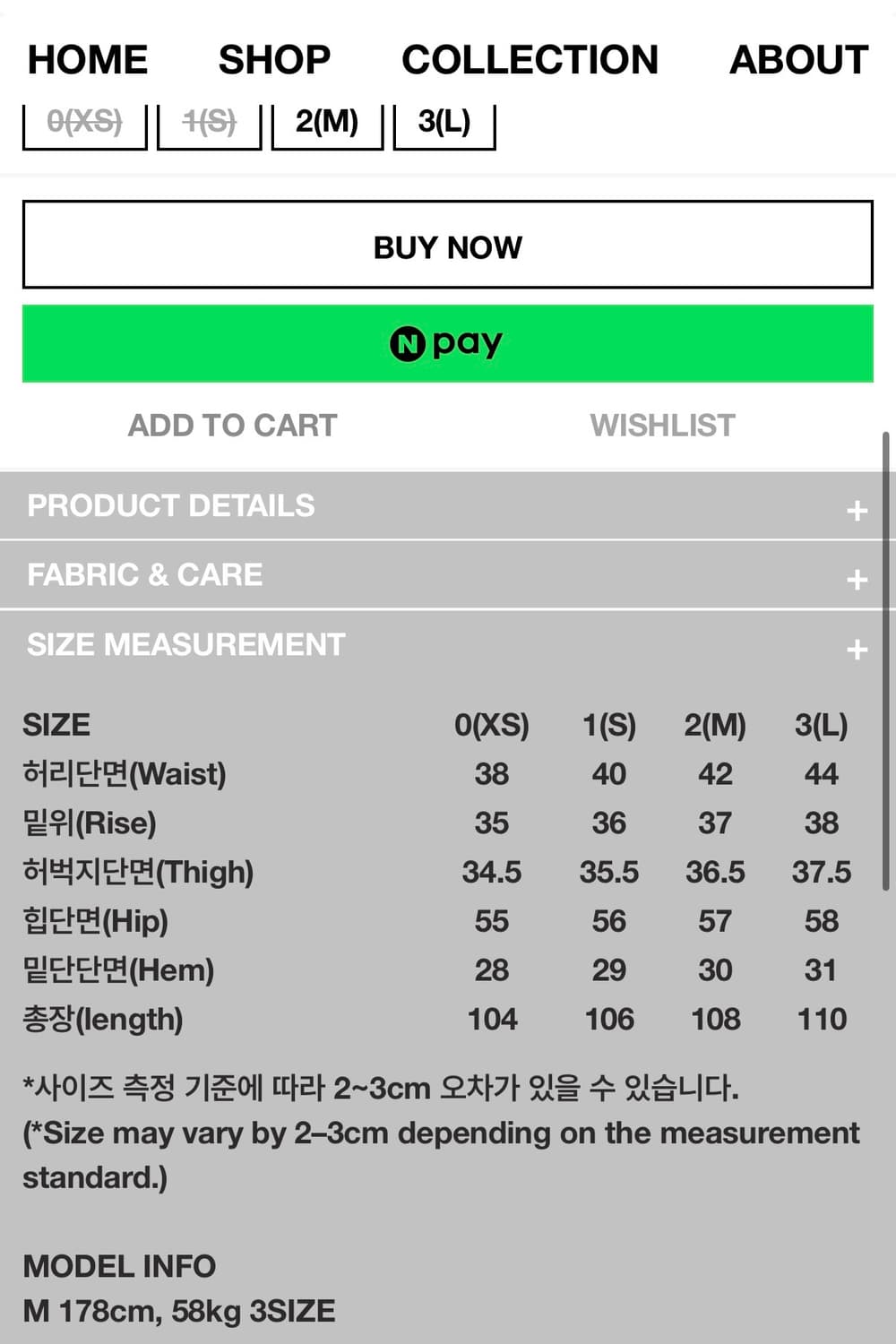Click the N logo inside the pay button
This screenshot has width=896, height=1344.
tap(409, 343)
